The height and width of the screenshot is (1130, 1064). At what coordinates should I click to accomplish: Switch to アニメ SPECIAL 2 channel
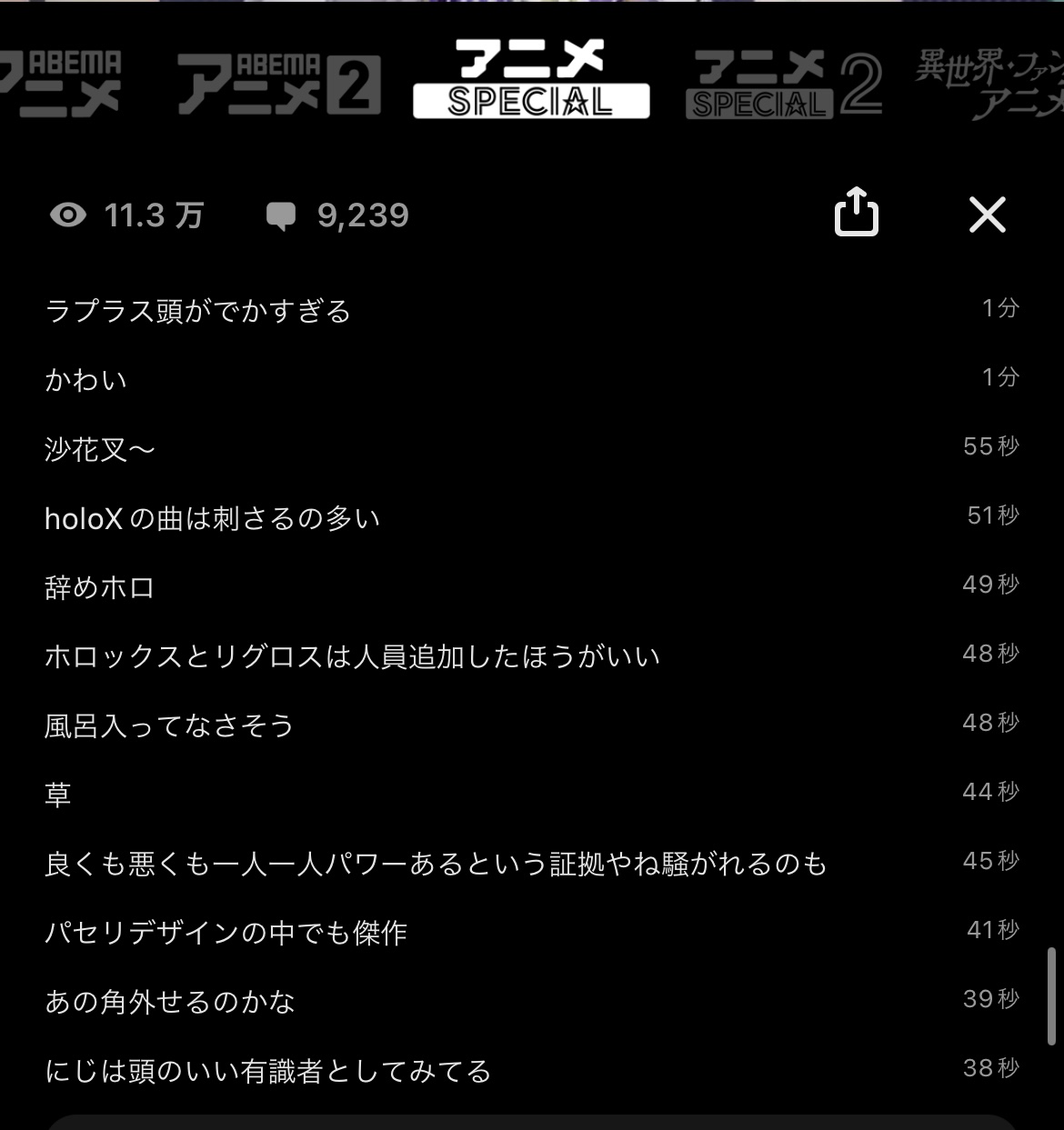tap(783, 84)
